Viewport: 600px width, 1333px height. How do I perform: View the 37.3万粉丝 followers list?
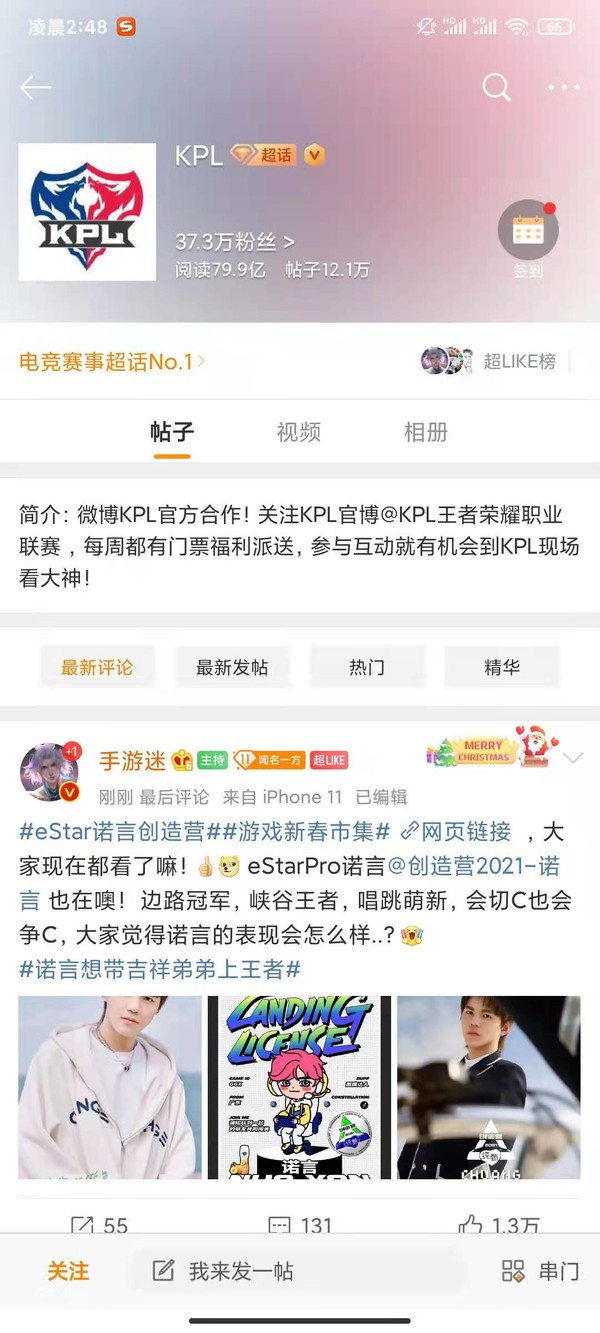tap(235, 241)
